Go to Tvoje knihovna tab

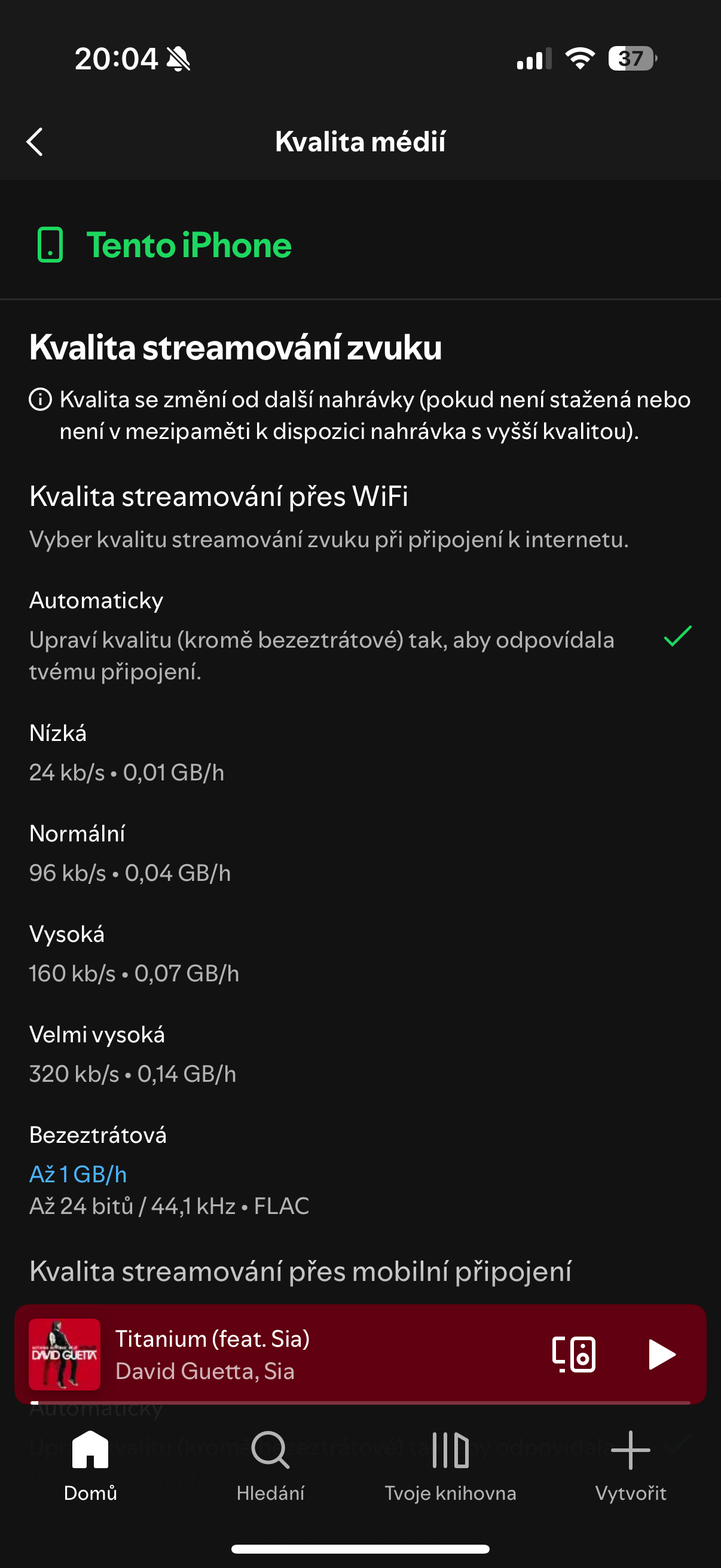coord(450,1465)
